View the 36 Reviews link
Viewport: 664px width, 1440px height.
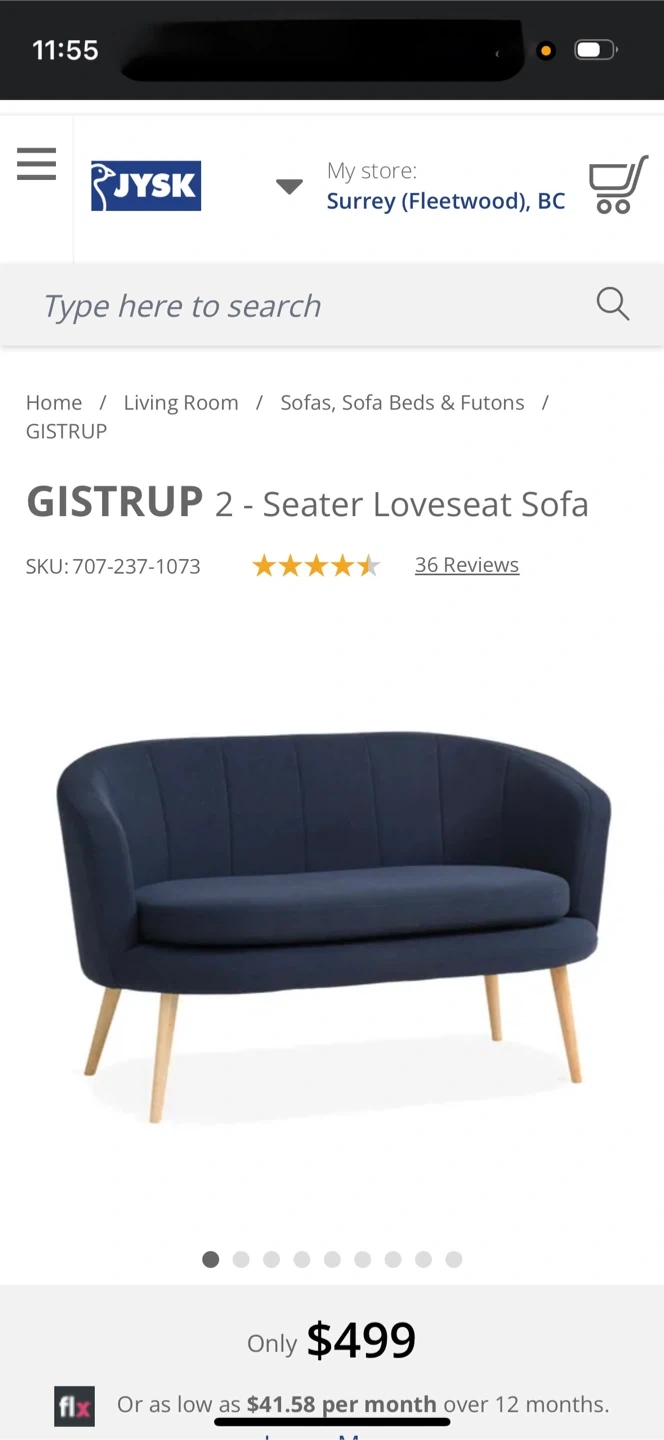pos(467,565)
